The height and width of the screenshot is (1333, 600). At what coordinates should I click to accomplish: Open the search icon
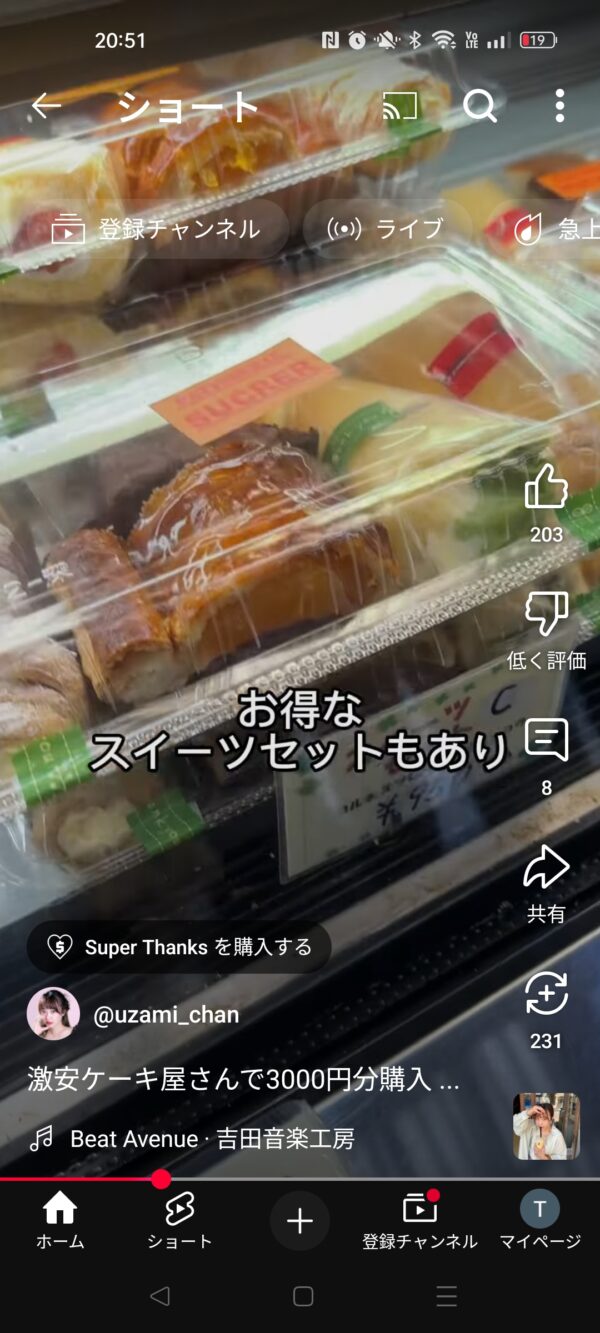tap(480, 105)
